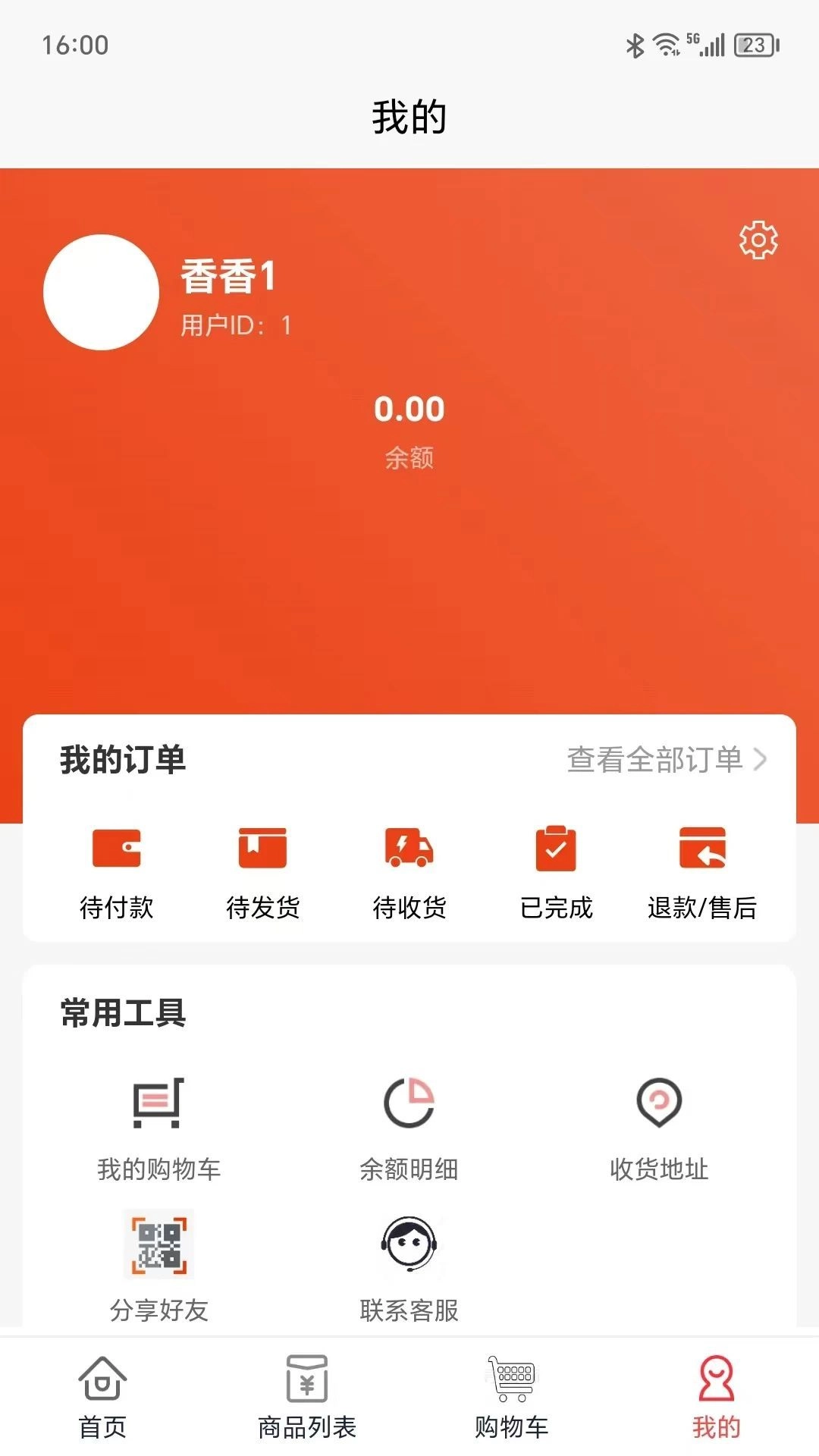Image resolution: width=819 pixels, height=1456 pixels.
Task: Go to 退款/售后 refund service
Action: coord(702,872)
